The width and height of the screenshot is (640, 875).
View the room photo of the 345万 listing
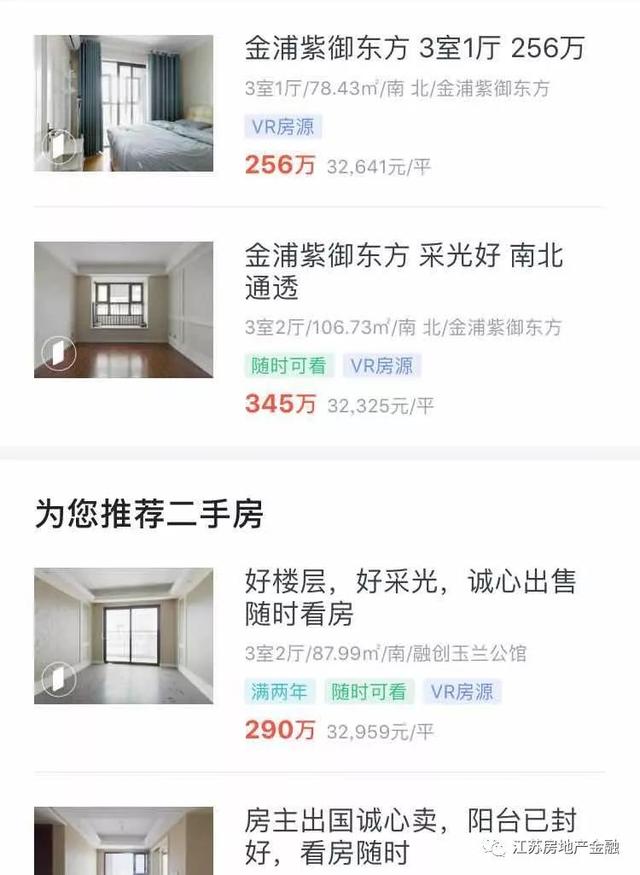[x=123, y=309]
